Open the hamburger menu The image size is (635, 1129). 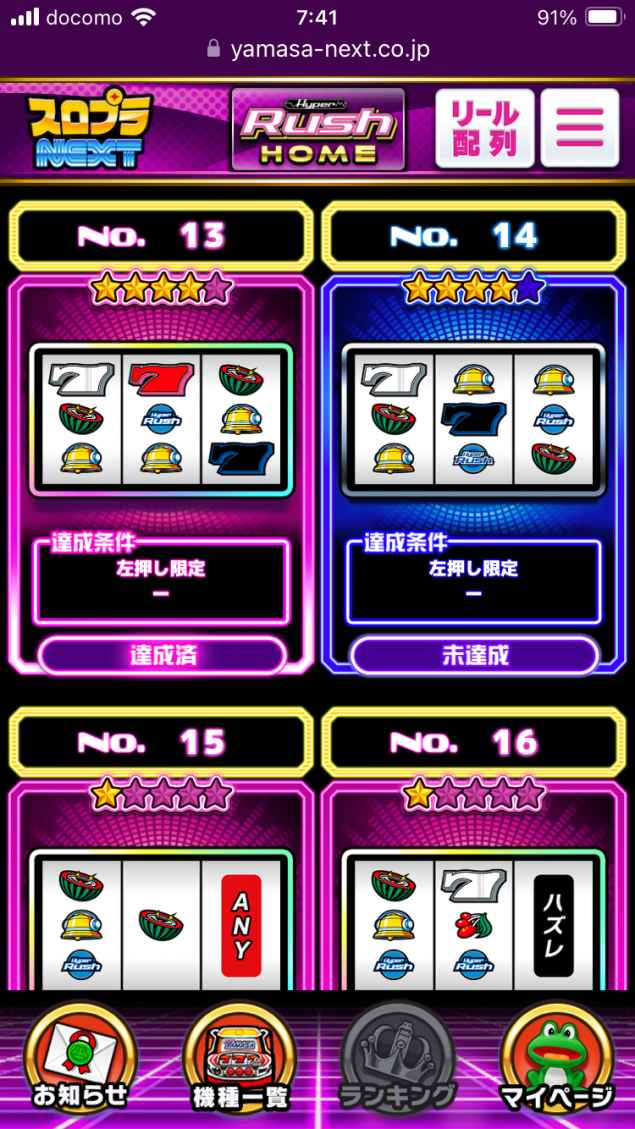pyautogui.click(x=579, y=129)
